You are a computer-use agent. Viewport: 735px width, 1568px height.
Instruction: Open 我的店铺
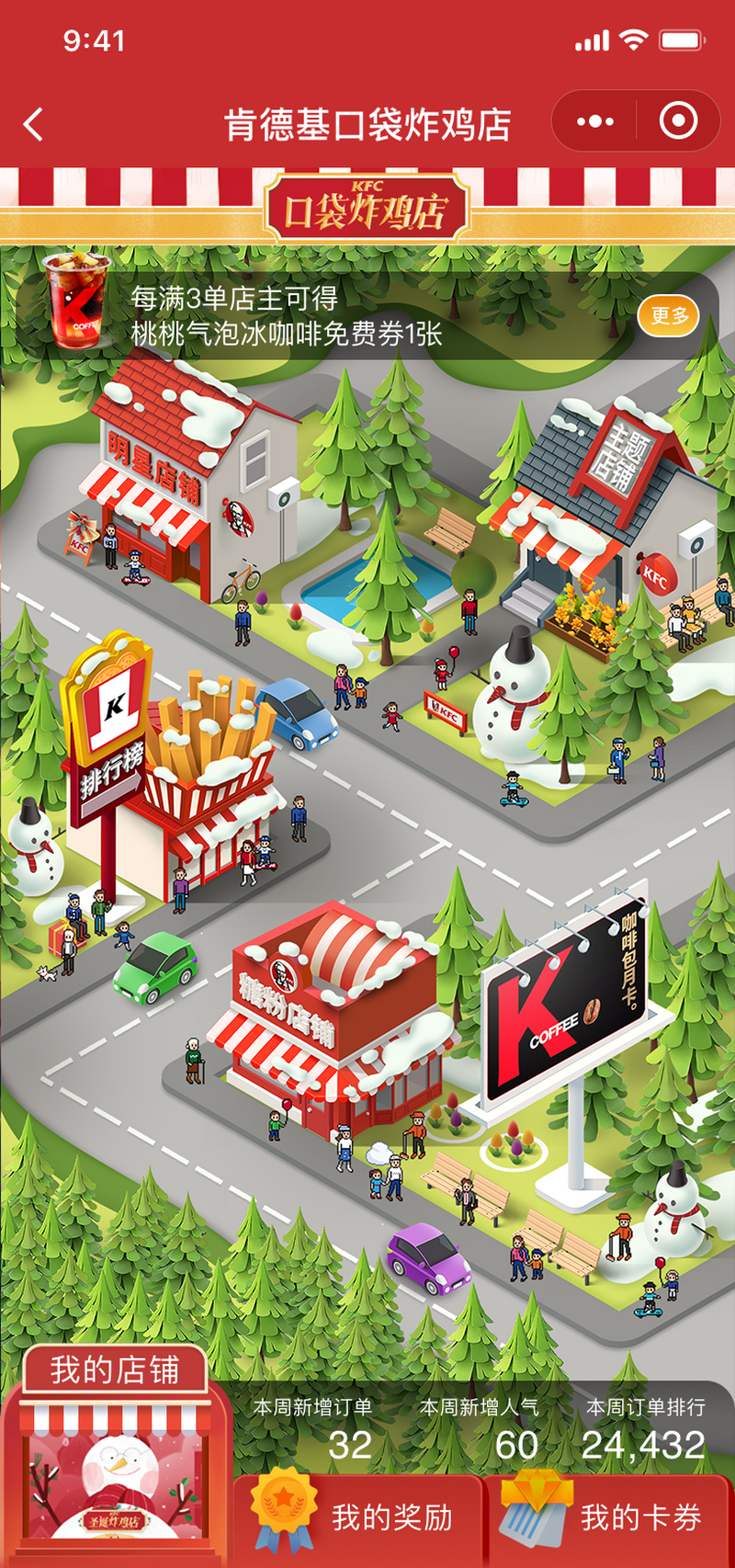coord(115,1461)
